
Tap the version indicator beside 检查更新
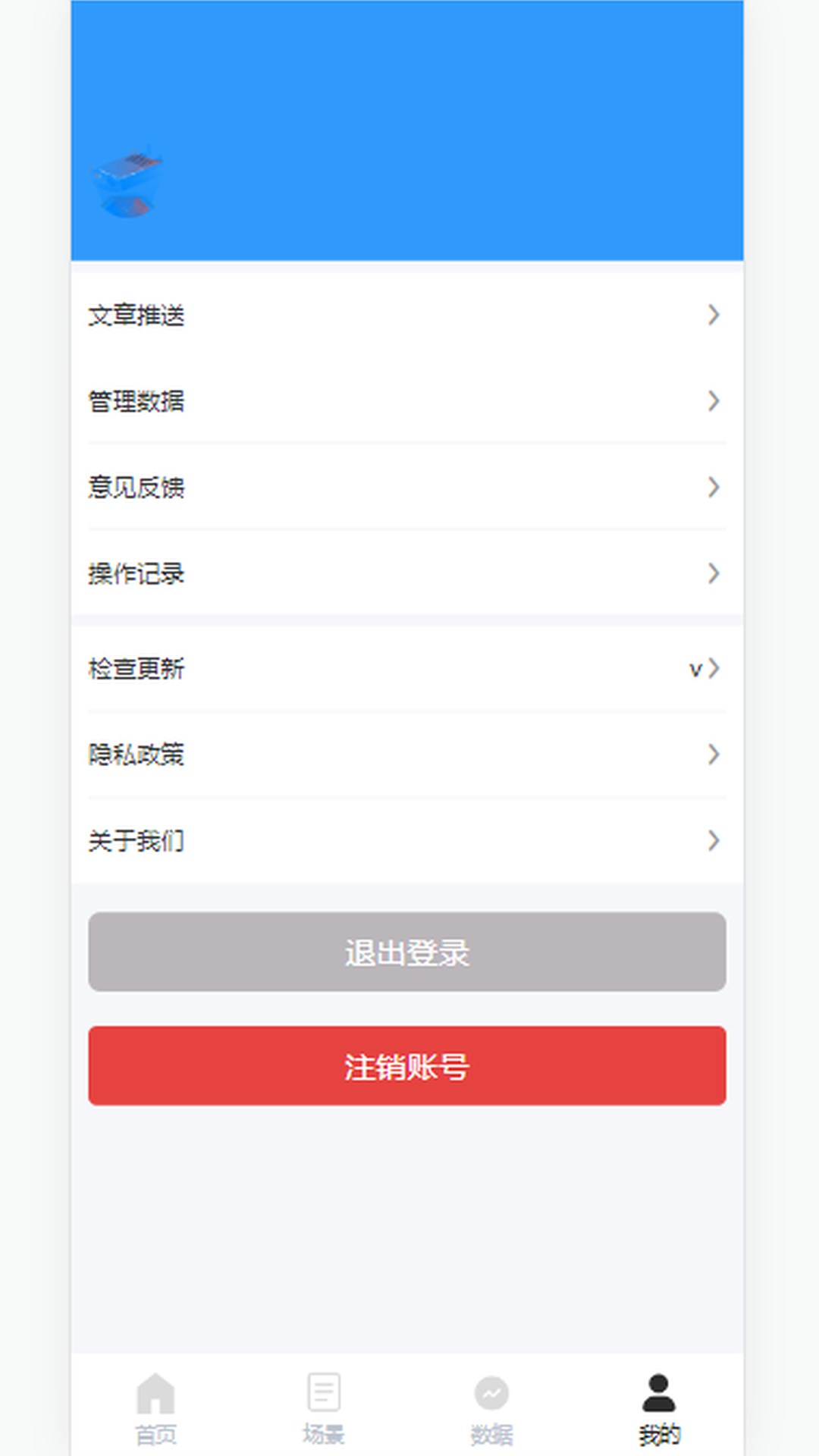pos(692,668)
